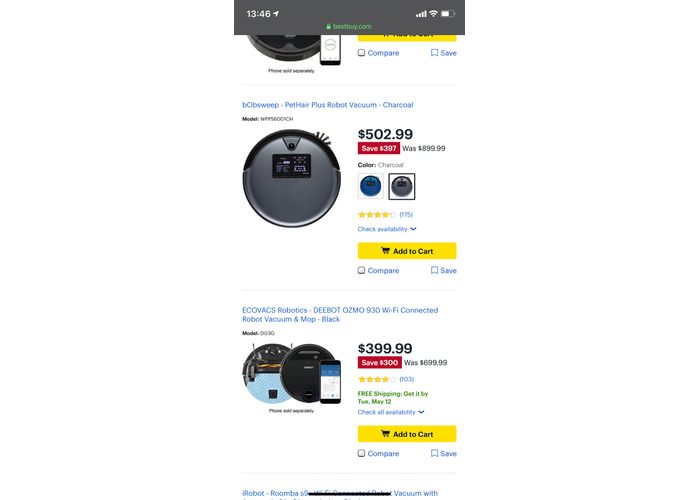This screenshot has width=700, height=500.
Task: Open bObsweep PetHair Plus Robot Vacuum link
Action: coord(327,105)
